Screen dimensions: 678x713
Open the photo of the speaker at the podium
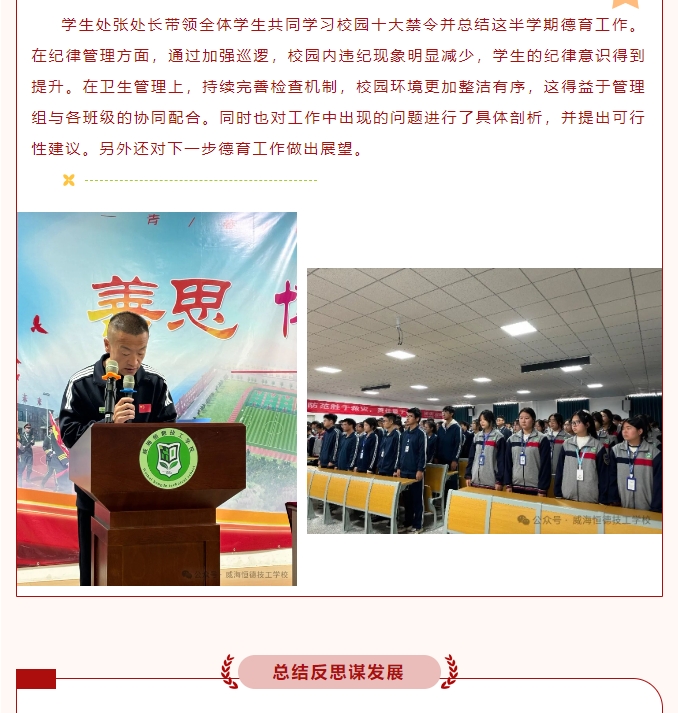pos(157,398)
